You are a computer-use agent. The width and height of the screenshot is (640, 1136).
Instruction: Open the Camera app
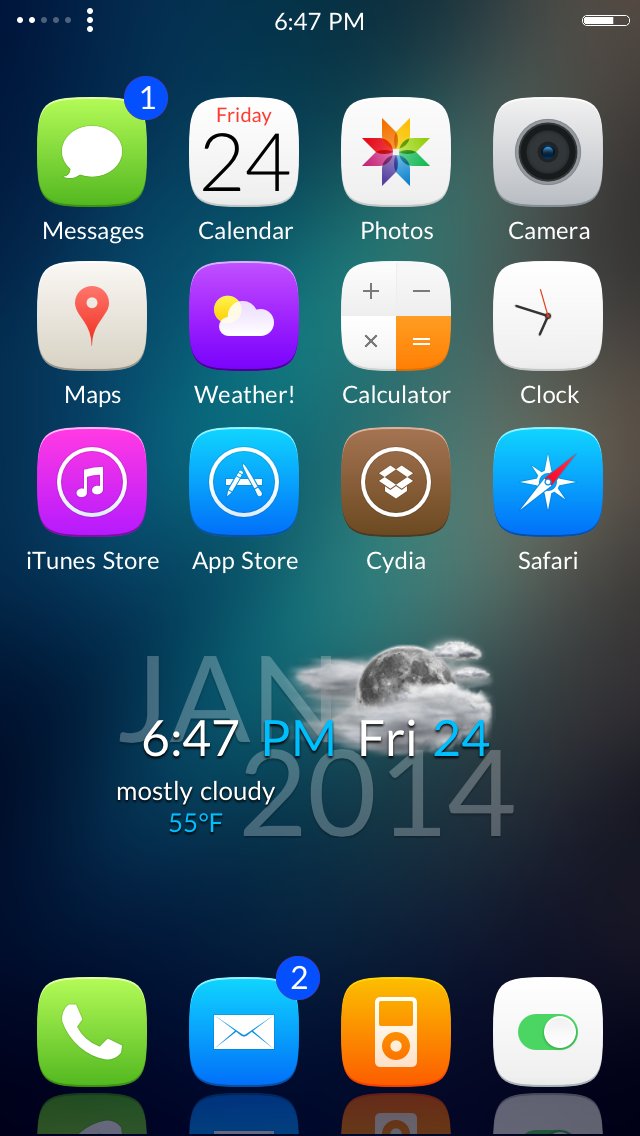point(548,152)
